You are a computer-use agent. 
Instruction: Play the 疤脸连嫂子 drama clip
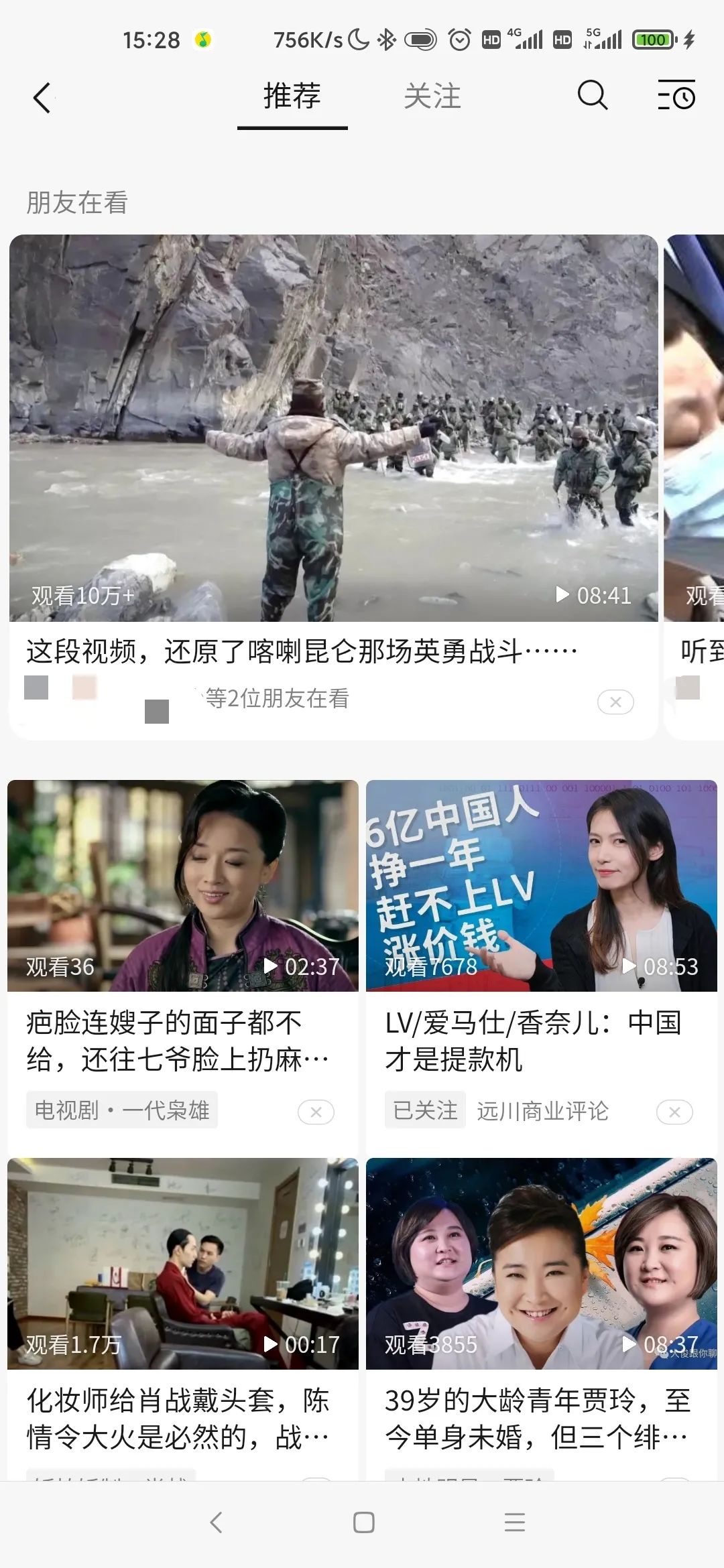[182, 885]
